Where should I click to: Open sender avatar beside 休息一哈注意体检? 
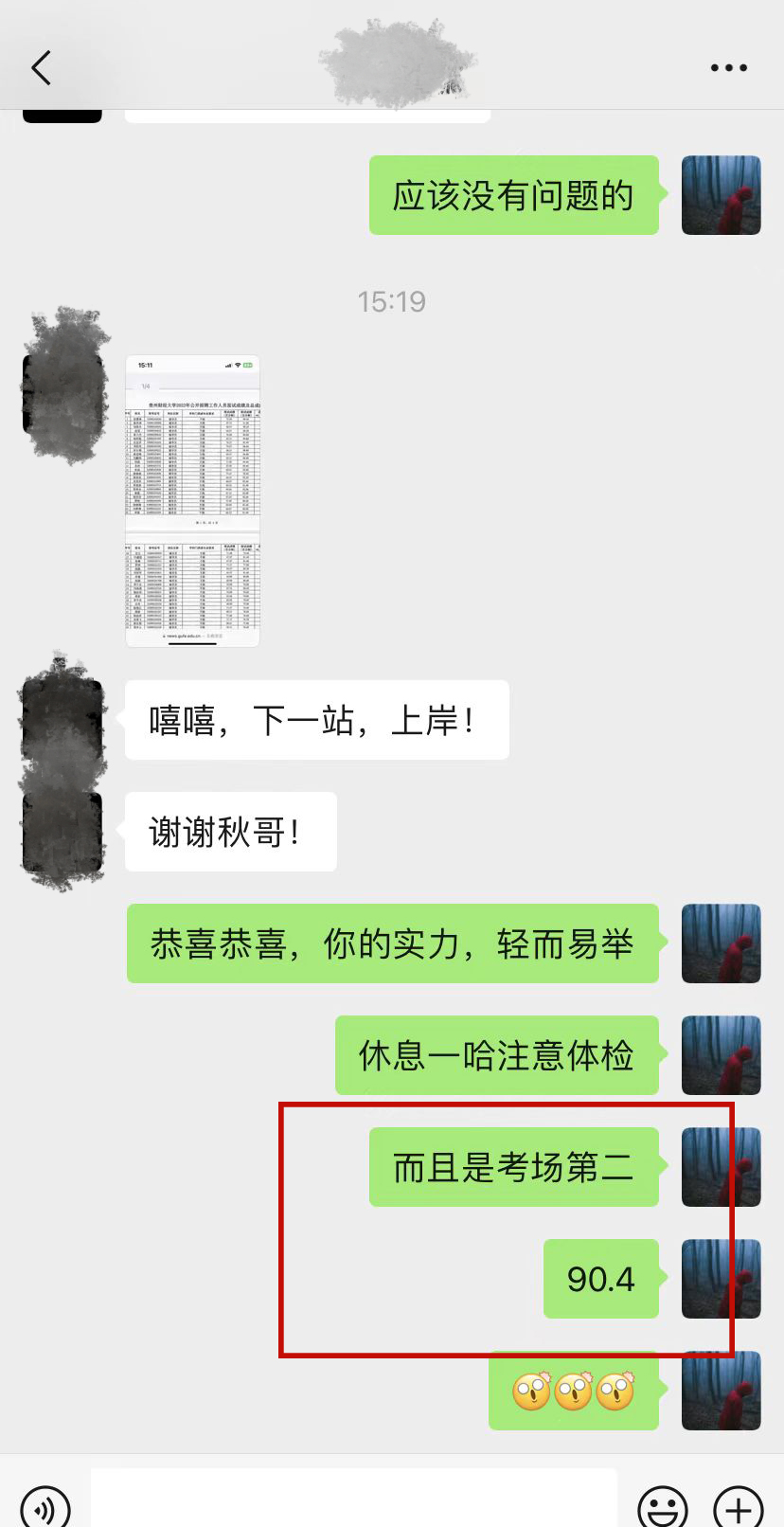pyautogui.click(x=721, y=1055)
